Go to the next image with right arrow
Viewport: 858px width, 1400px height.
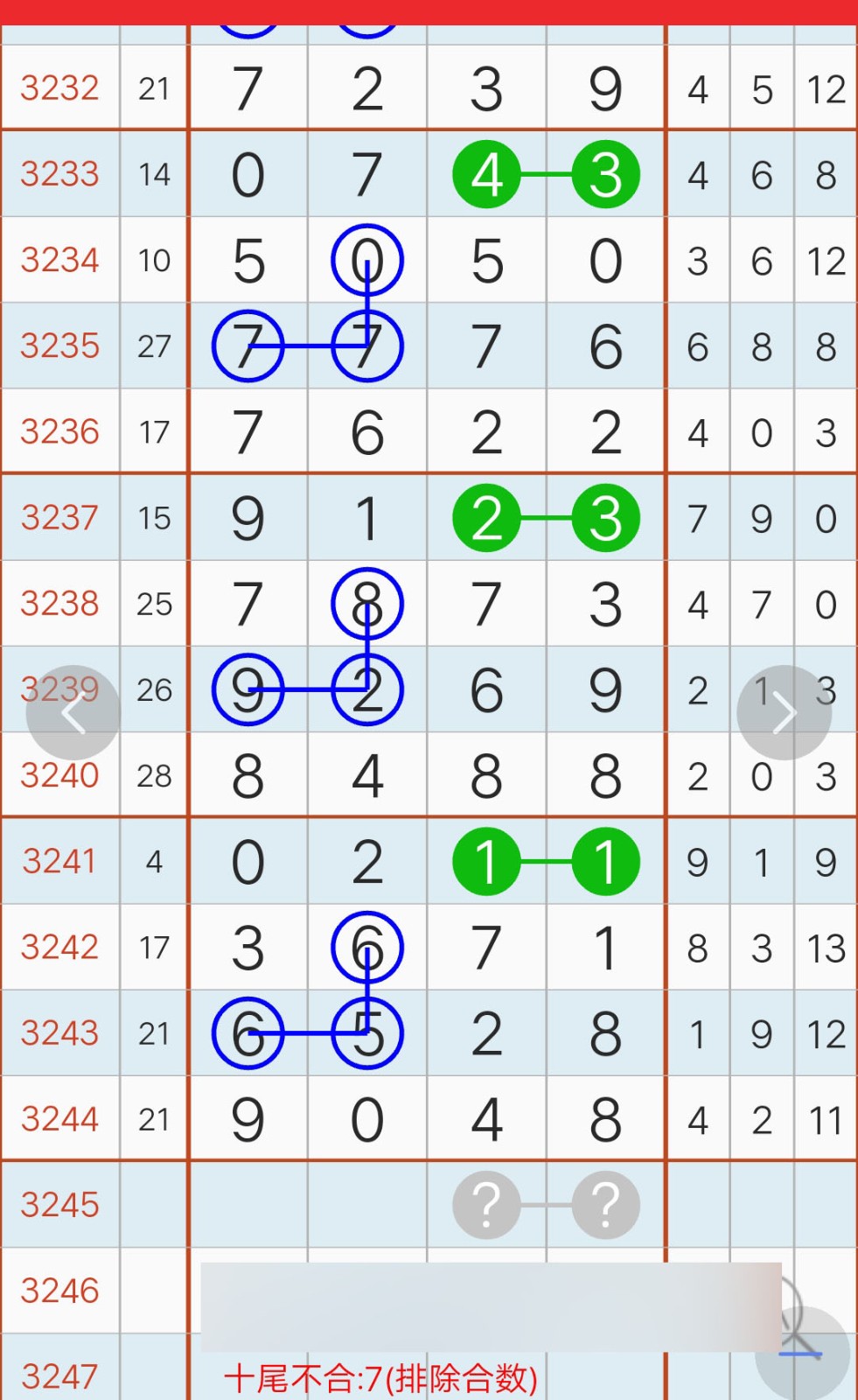784,712
